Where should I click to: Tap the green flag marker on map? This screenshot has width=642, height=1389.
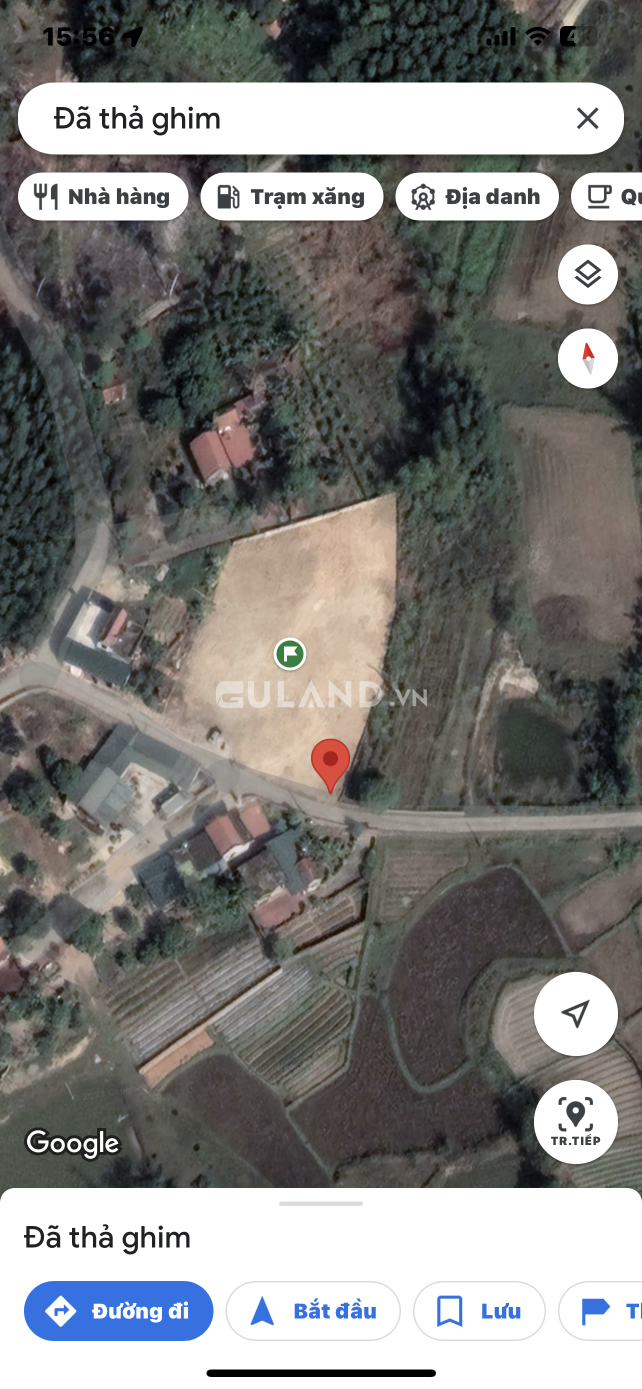click(x=290, y=655)
